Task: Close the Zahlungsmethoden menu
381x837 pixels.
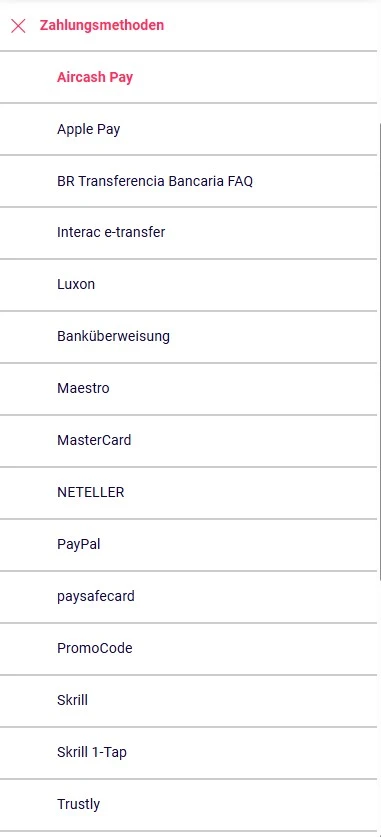Action: coord(18,26)
